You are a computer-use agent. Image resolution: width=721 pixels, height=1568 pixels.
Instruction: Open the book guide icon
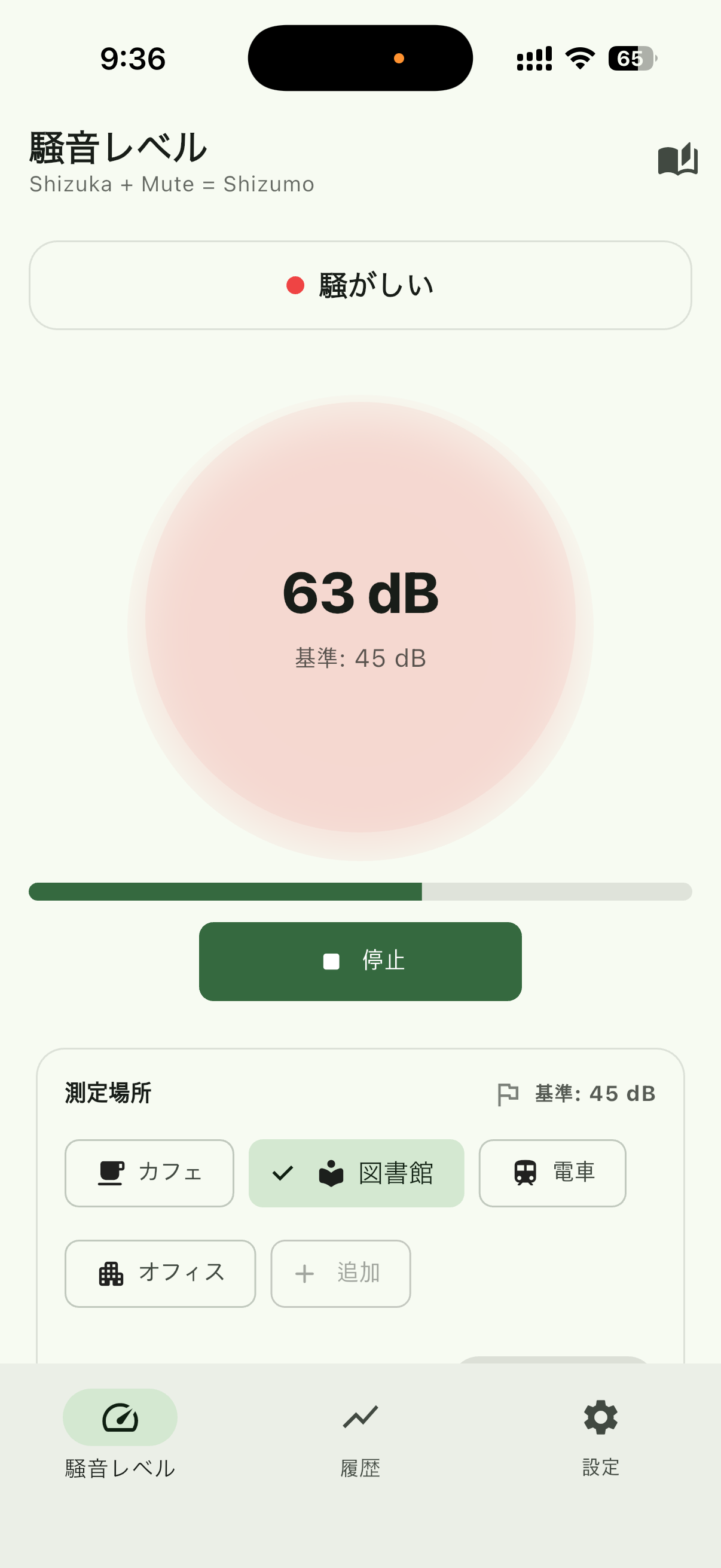coord(677,160)
